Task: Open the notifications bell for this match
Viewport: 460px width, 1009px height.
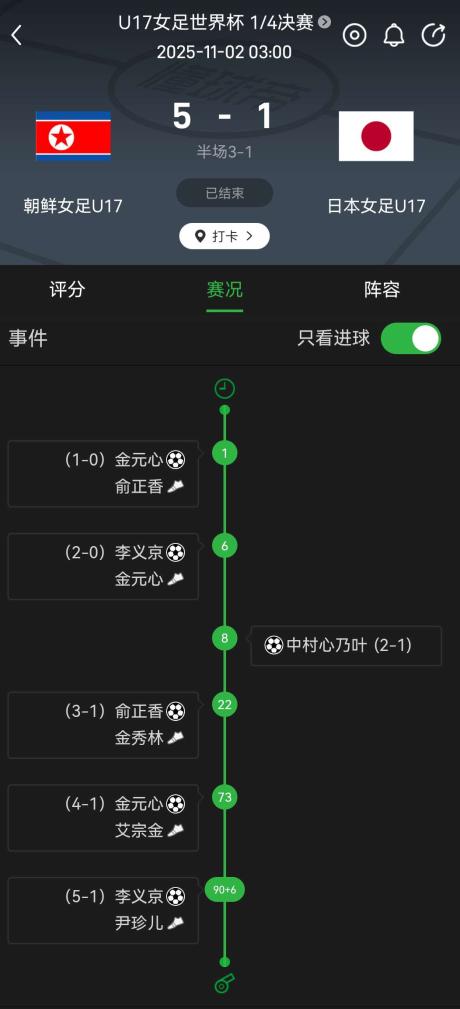Action: tap(394, 35)
